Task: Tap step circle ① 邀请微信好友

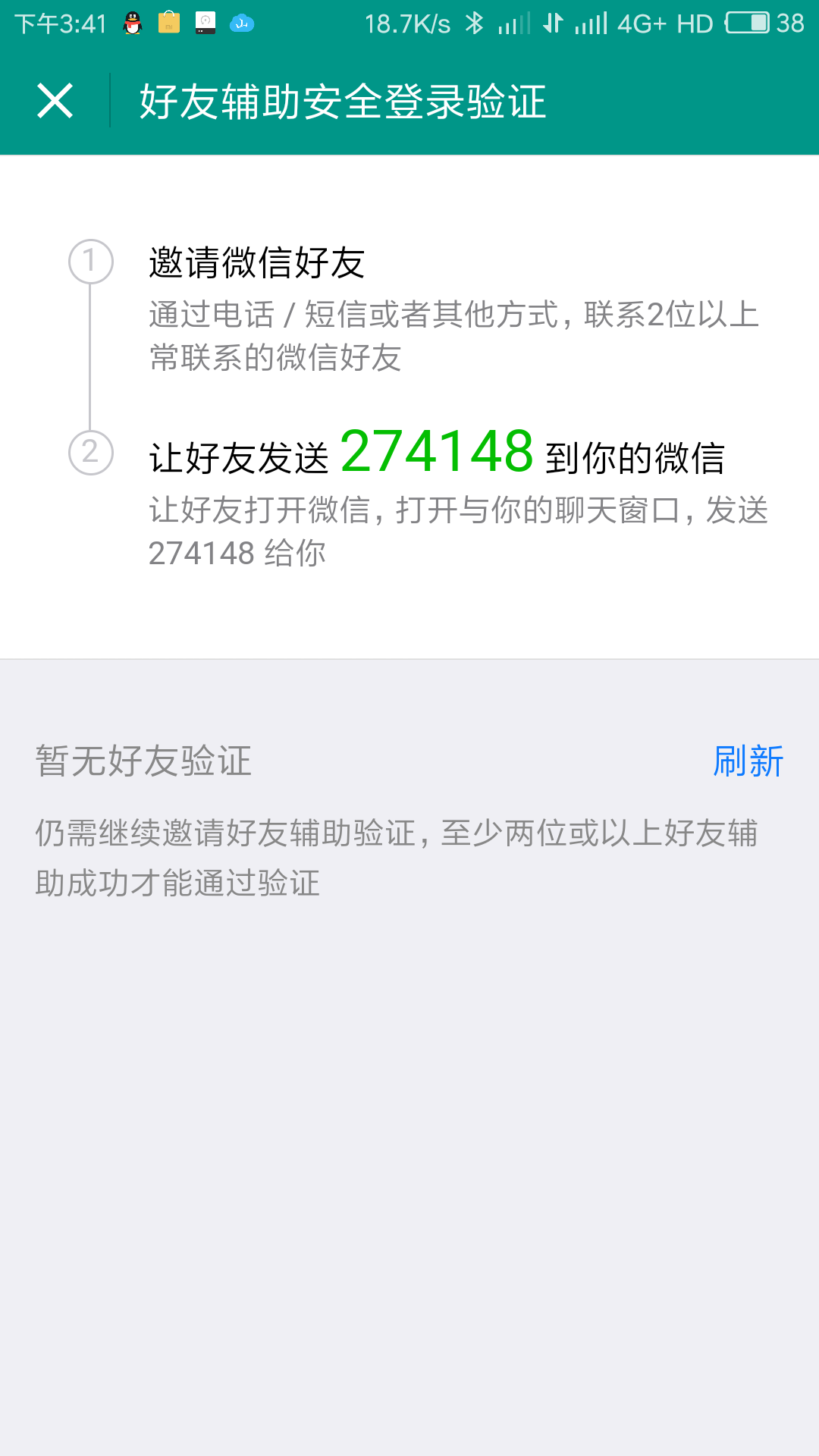Action: point(91,260)
